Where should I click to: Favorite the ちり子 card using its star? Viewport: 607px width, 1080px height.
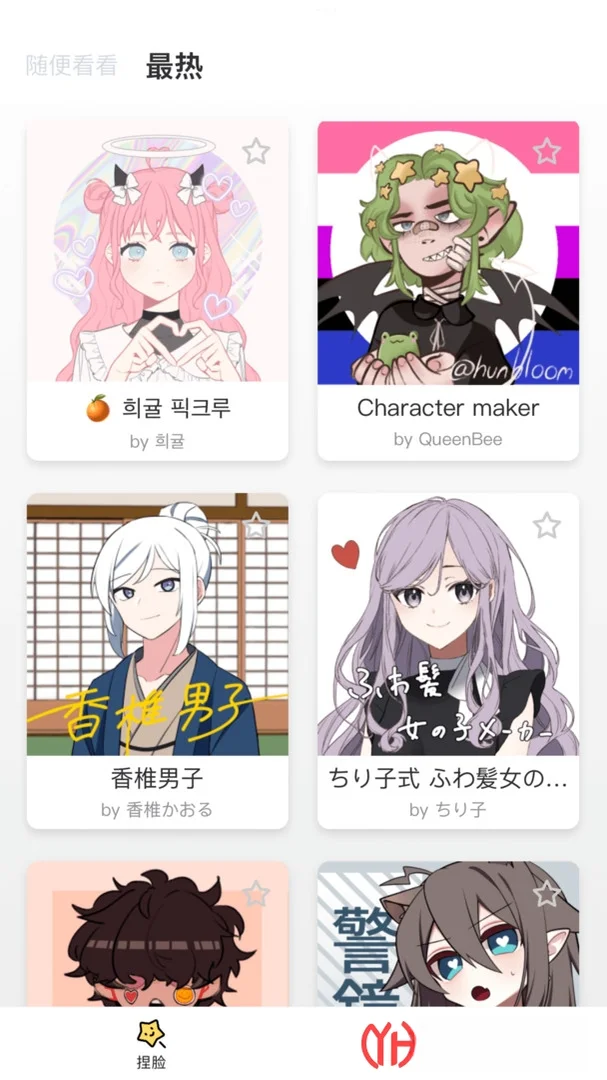click(x=546, y=525)
